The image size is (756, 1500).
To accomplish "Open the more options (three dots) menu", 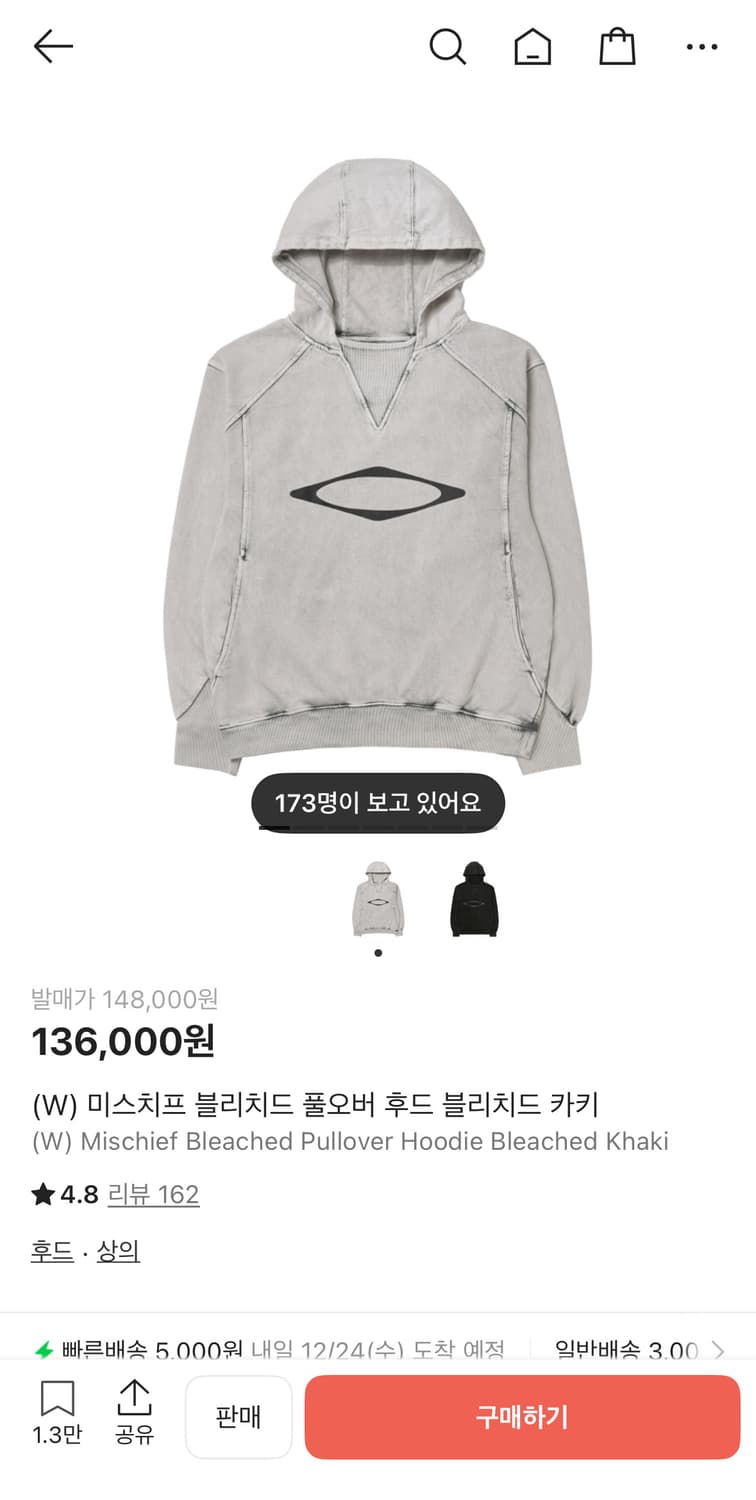I will 702,46.
